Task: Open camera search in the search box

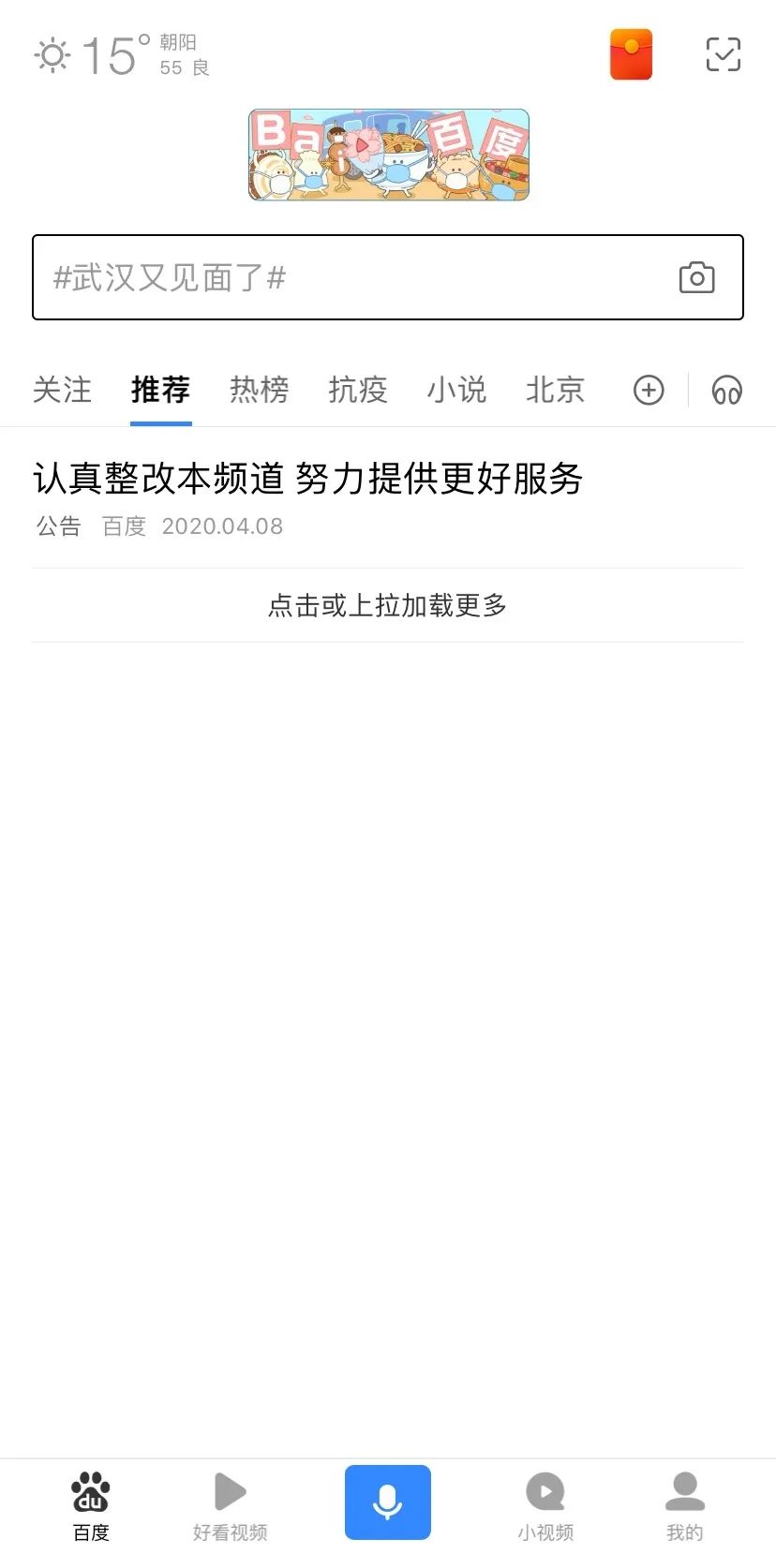Action: point(696,277)
